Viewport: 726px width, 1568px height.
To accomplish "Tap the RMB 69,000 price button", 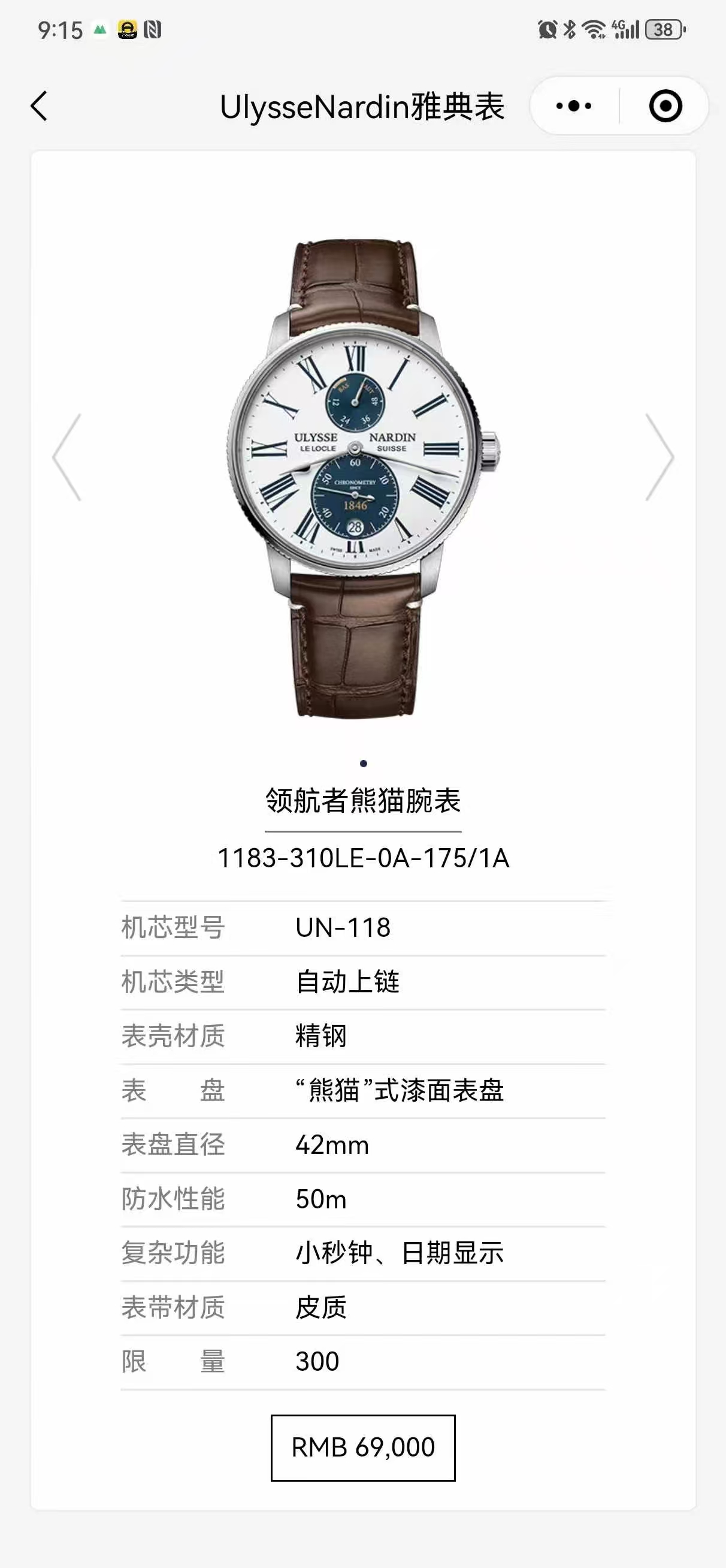I will [x=364, y=1448].
